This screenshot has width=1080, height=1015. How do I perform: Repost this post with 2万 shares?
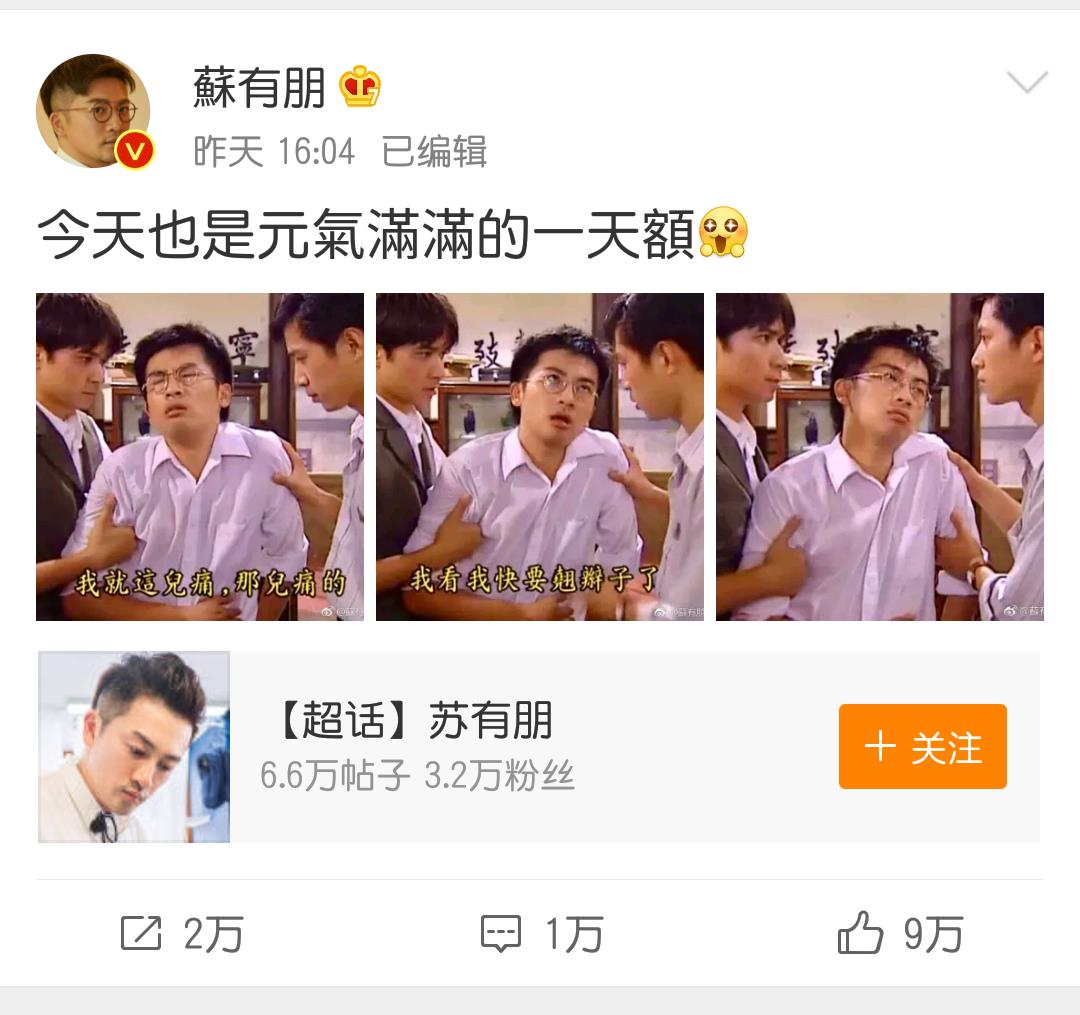[x=182, y=934]
